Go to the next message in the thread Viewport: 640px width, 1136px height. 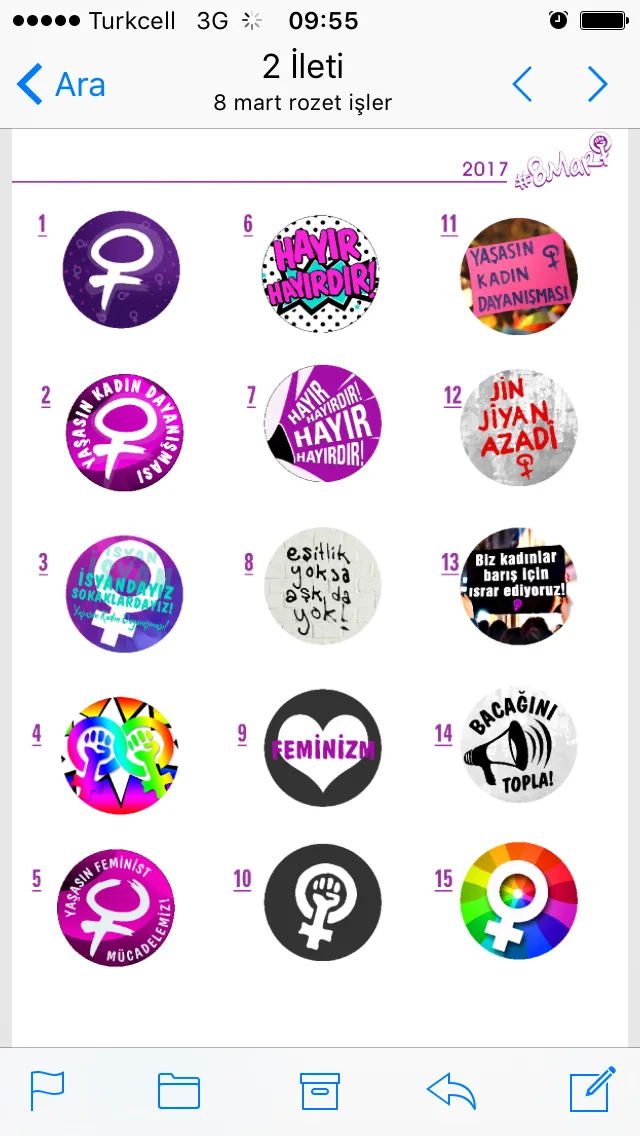(x=597, y=84)
